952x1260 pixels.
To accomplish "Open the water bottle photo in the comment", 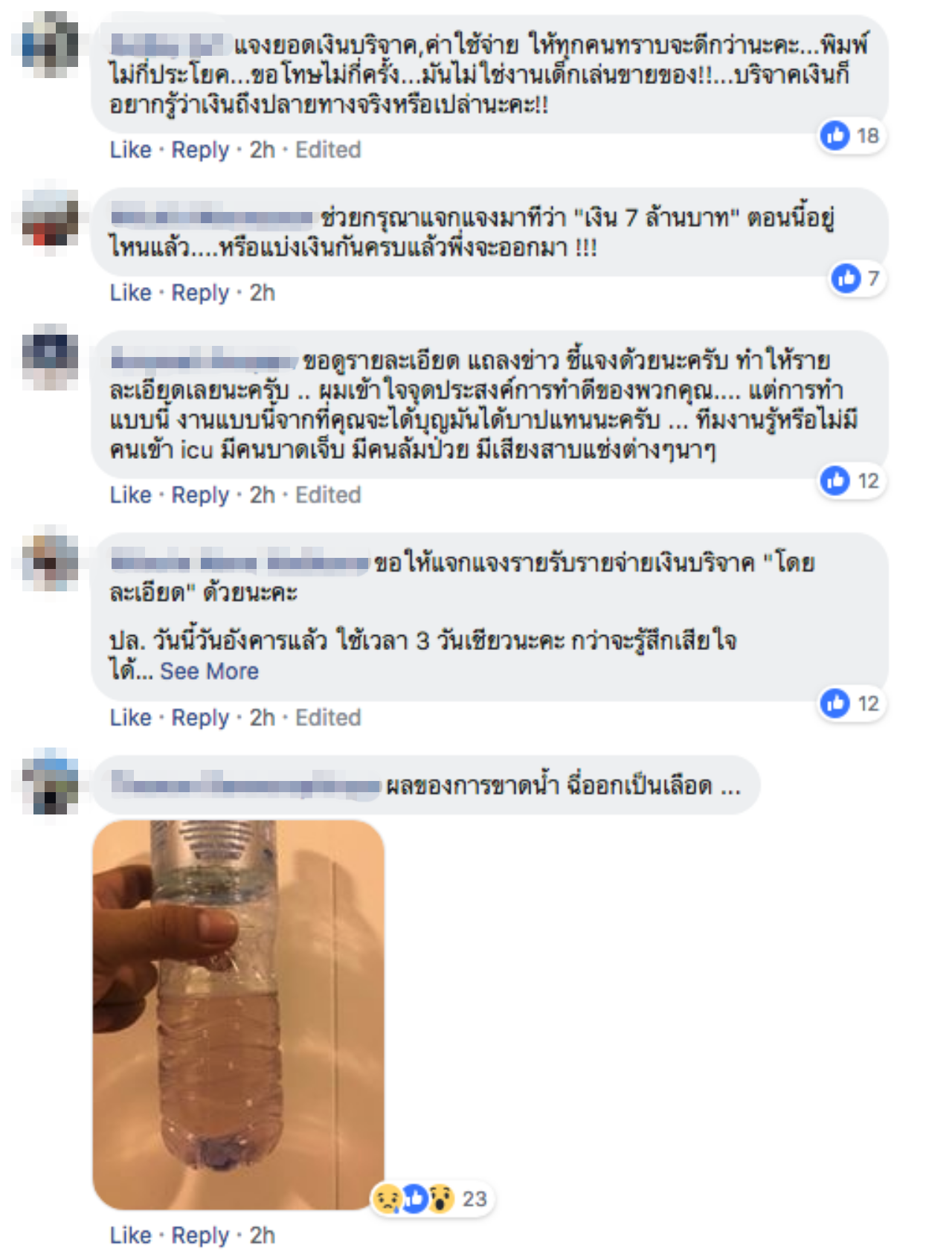I will (x=238, y=1014).
